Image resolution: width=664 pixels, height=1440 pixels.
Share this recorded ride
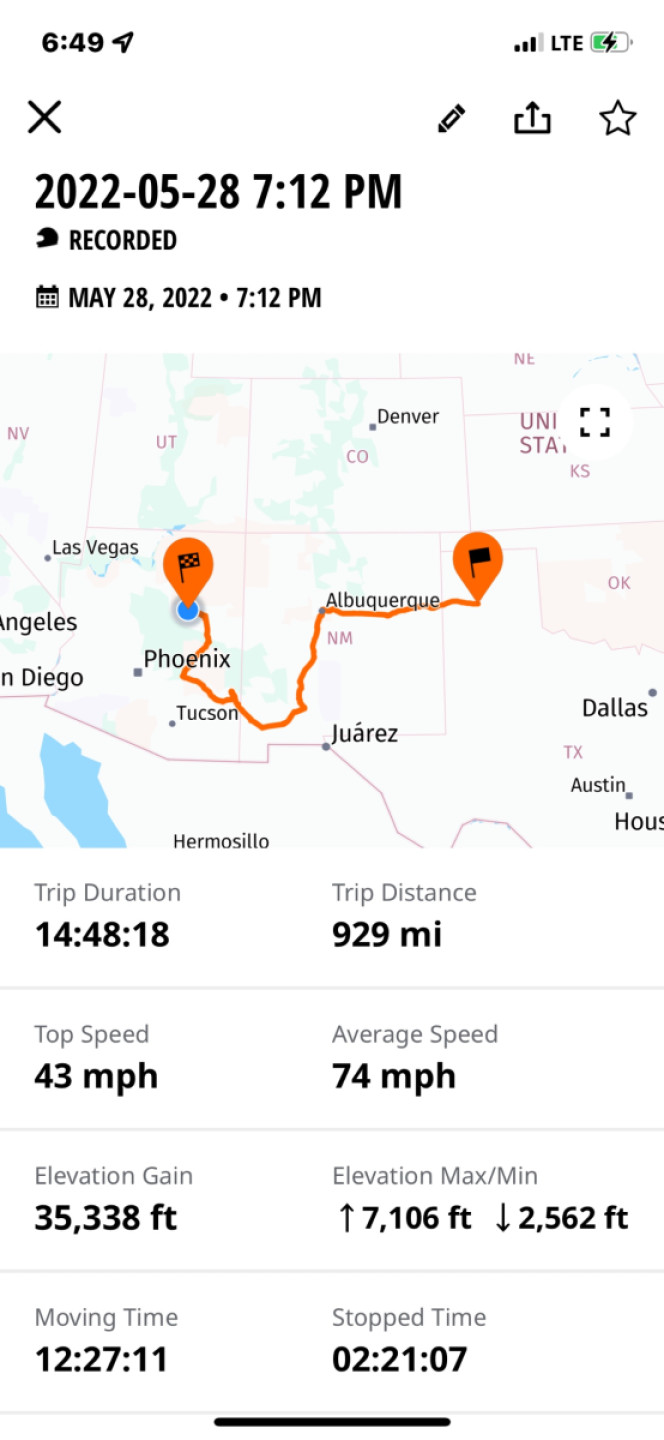[x=532, y=118]
